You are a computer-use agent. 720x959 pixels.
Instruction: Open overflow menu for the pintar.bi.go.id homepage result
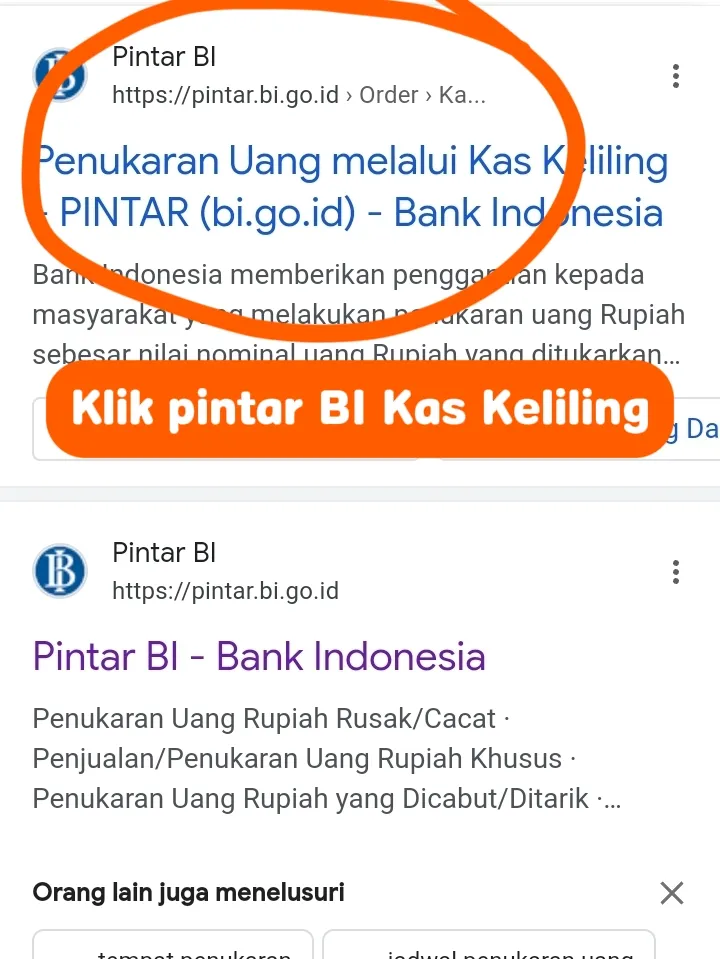[676, 572]
